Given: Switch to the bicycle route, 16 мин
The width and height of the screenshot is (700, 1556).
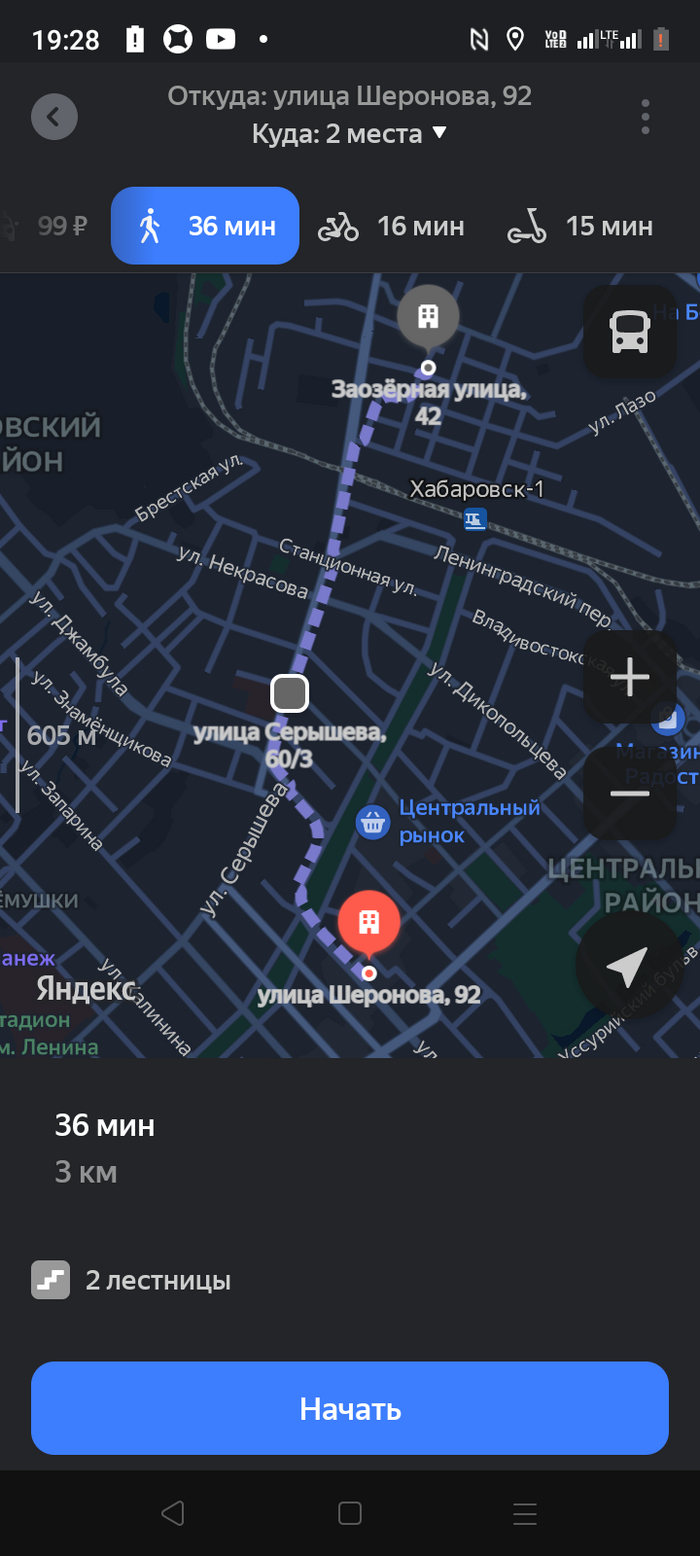Looking at the screenshot, I should (391, 227).
